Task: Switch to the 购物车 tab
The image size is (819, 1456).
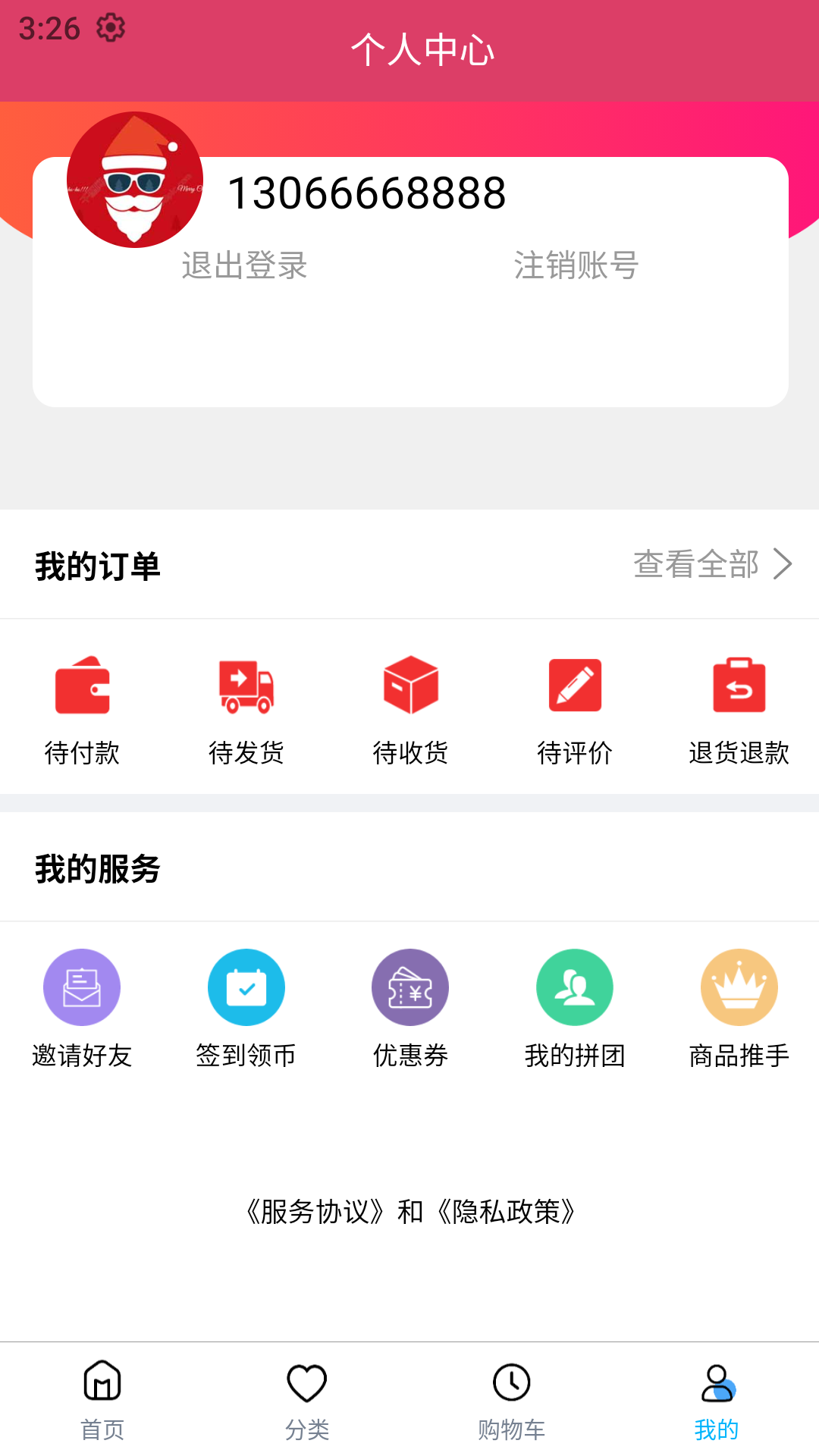Action: click(x=512, y=1401)
